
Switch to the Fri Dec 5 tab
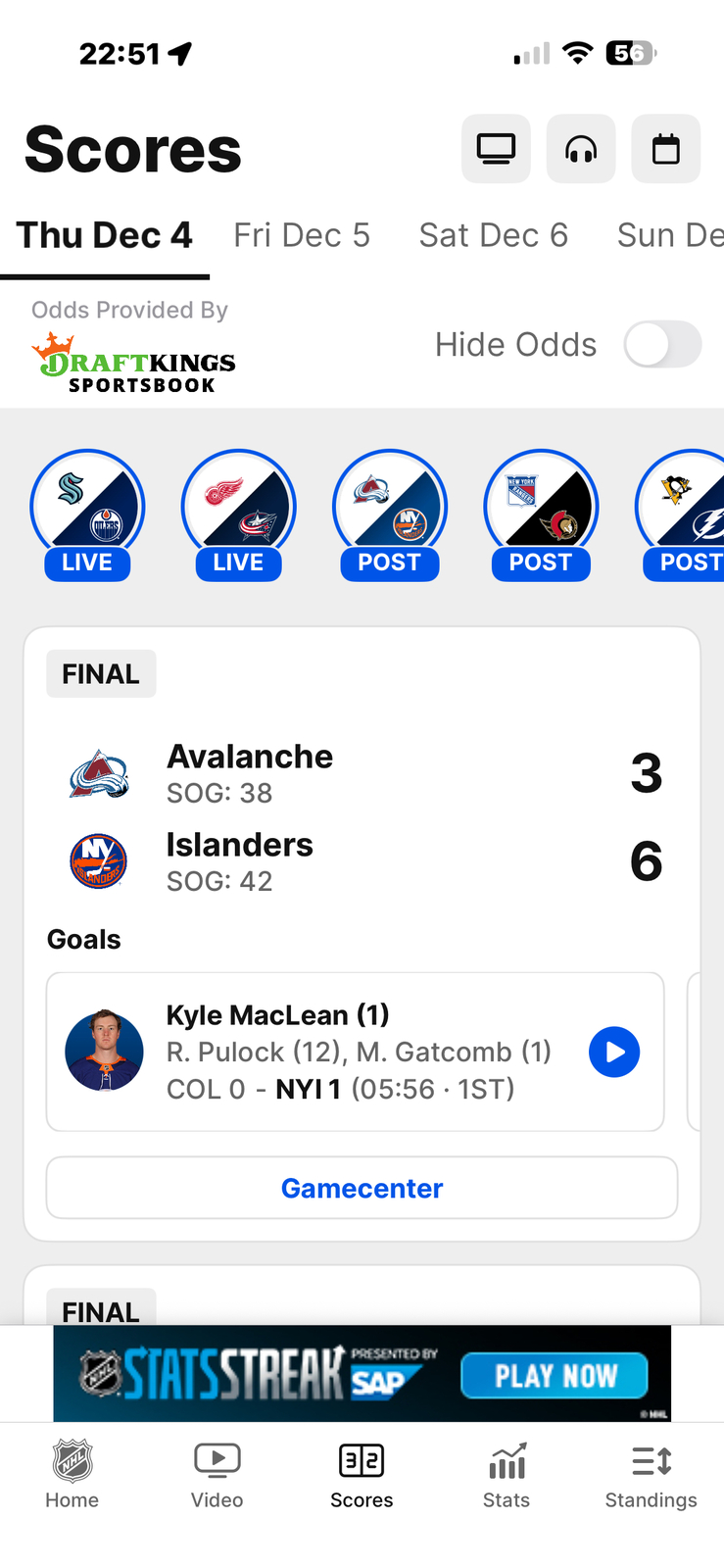point(302,236)
